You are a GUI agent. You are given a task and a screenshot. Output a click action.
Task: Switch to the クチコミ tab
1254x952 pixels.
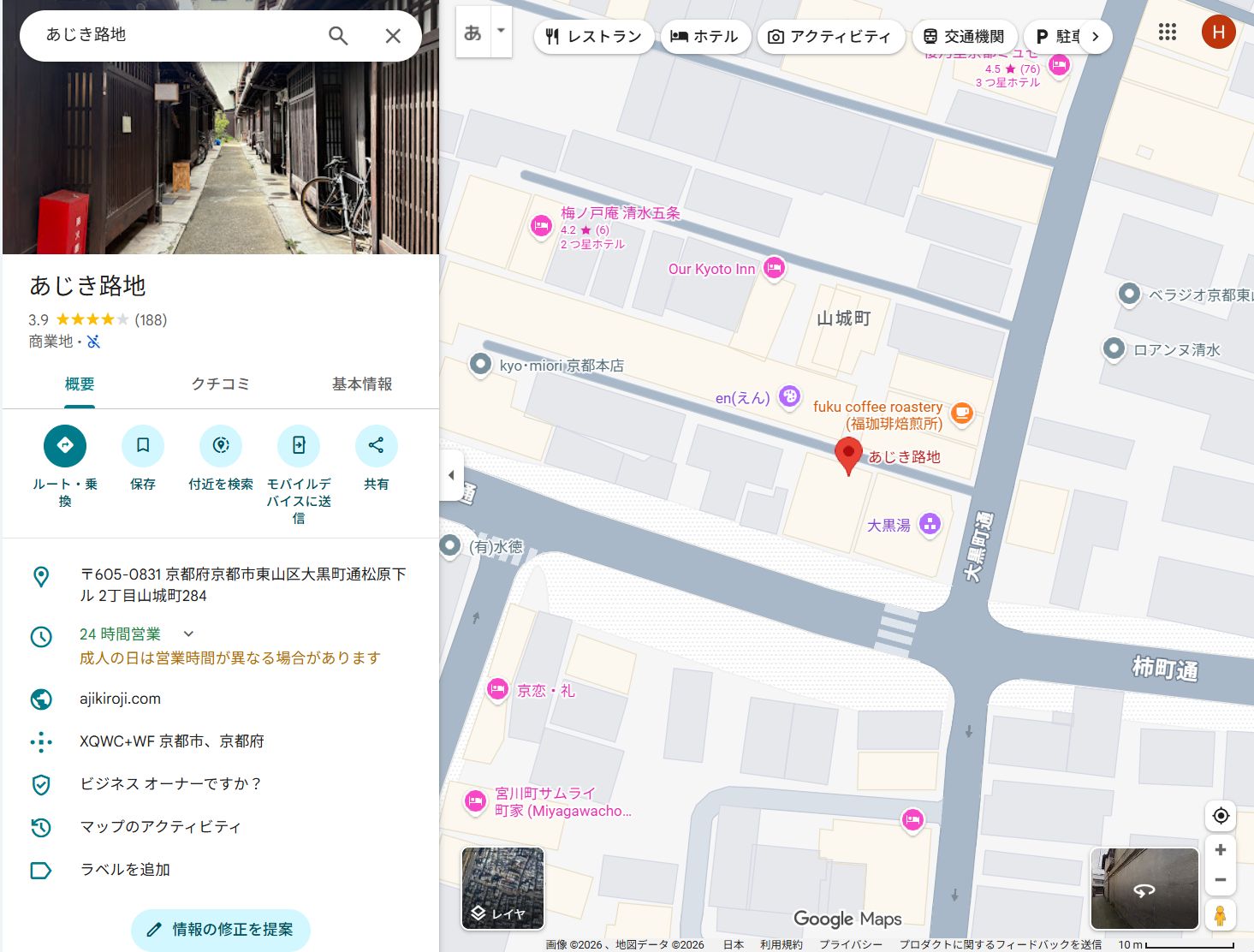point(220,384)
